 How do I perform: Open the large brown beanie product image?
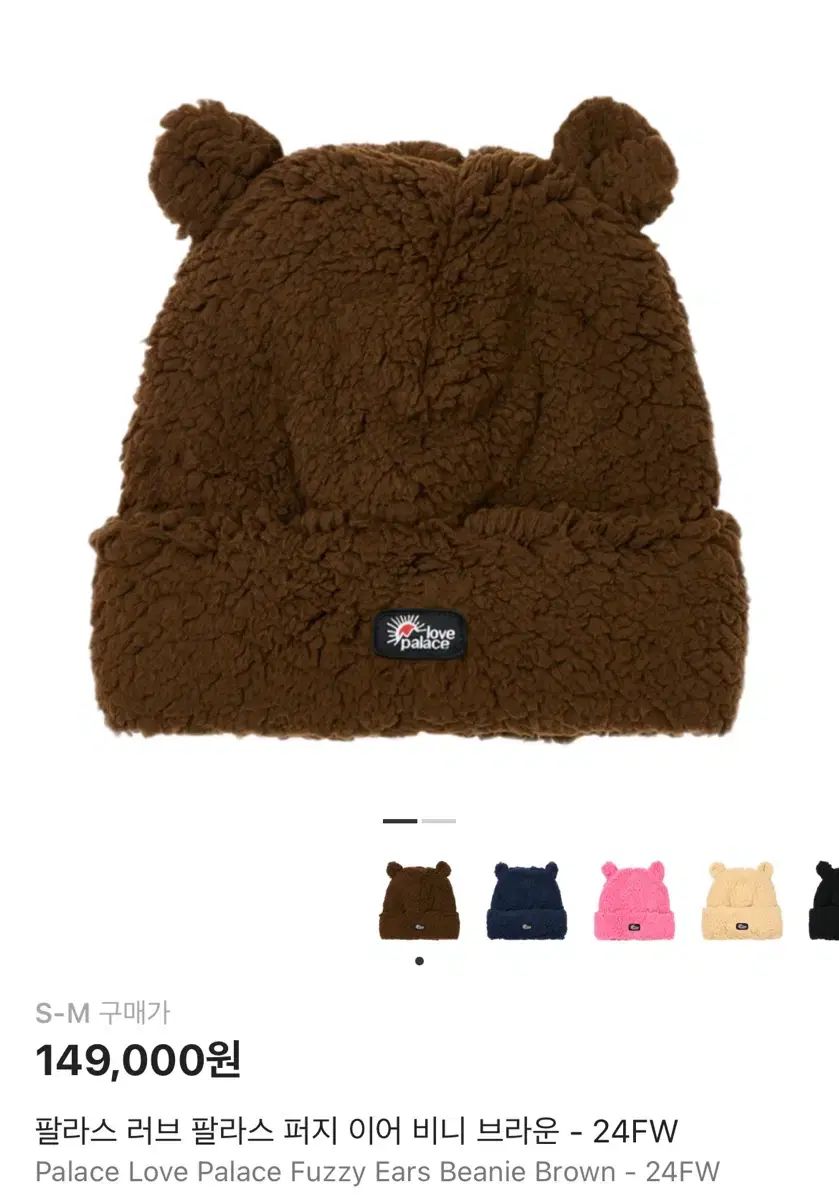(x=418, y=420)
